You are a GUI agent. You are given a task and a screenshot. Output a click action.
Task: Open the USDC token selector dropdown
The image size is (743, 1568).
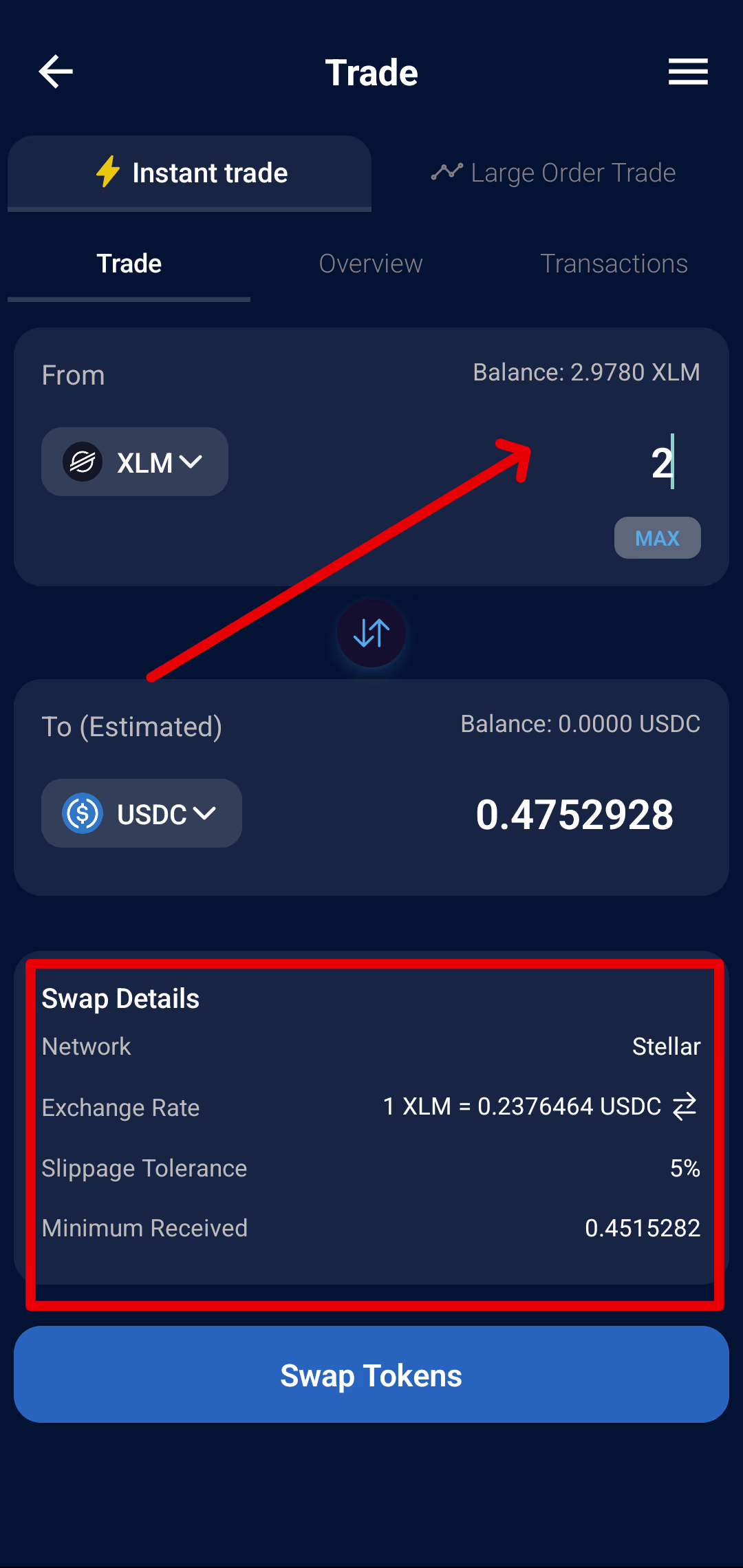pos(141,813)
